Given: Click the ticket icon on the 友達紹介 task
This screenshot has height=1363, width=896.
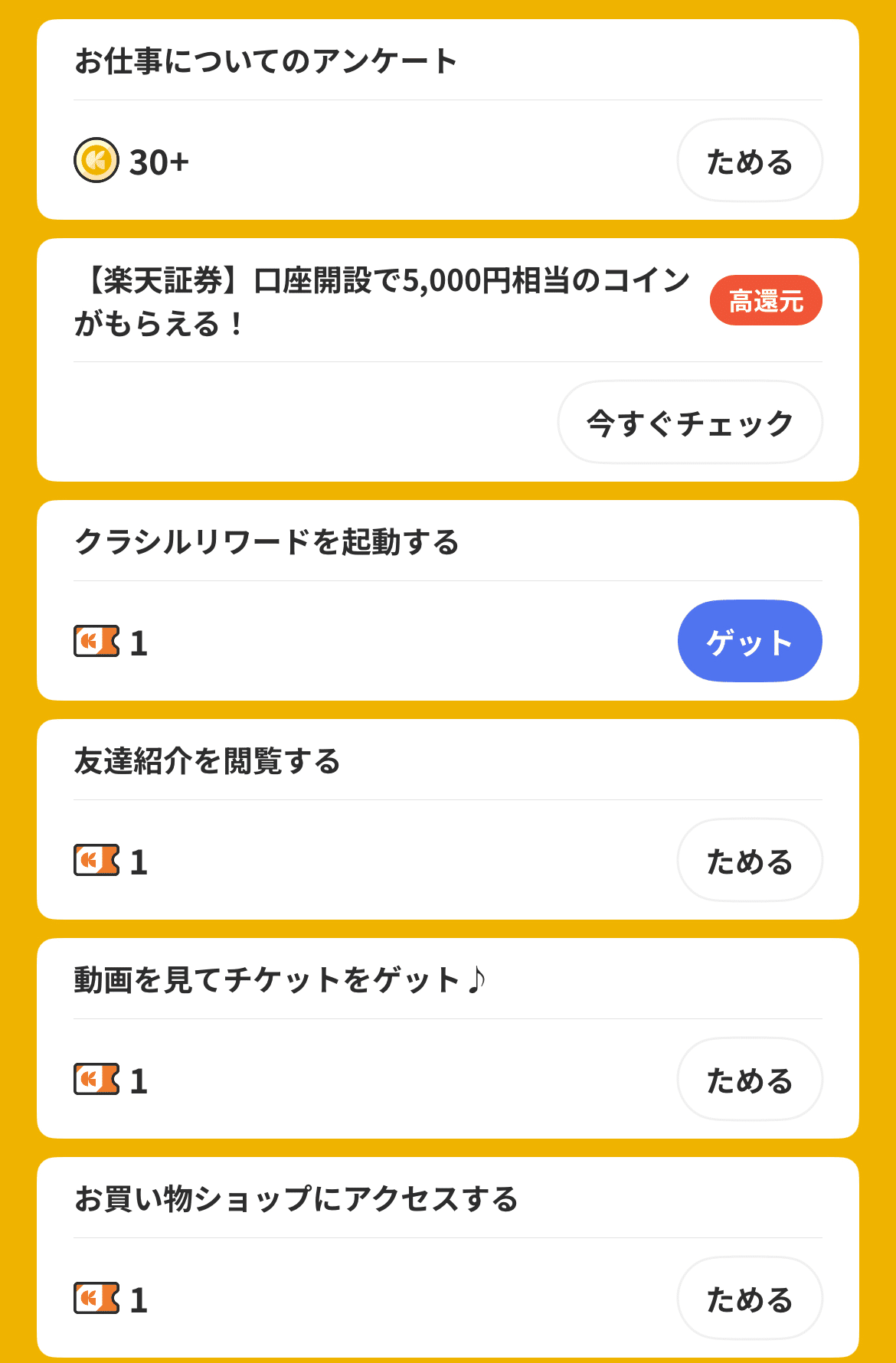Looking at the screenshot, I should (x=95, y=861).
